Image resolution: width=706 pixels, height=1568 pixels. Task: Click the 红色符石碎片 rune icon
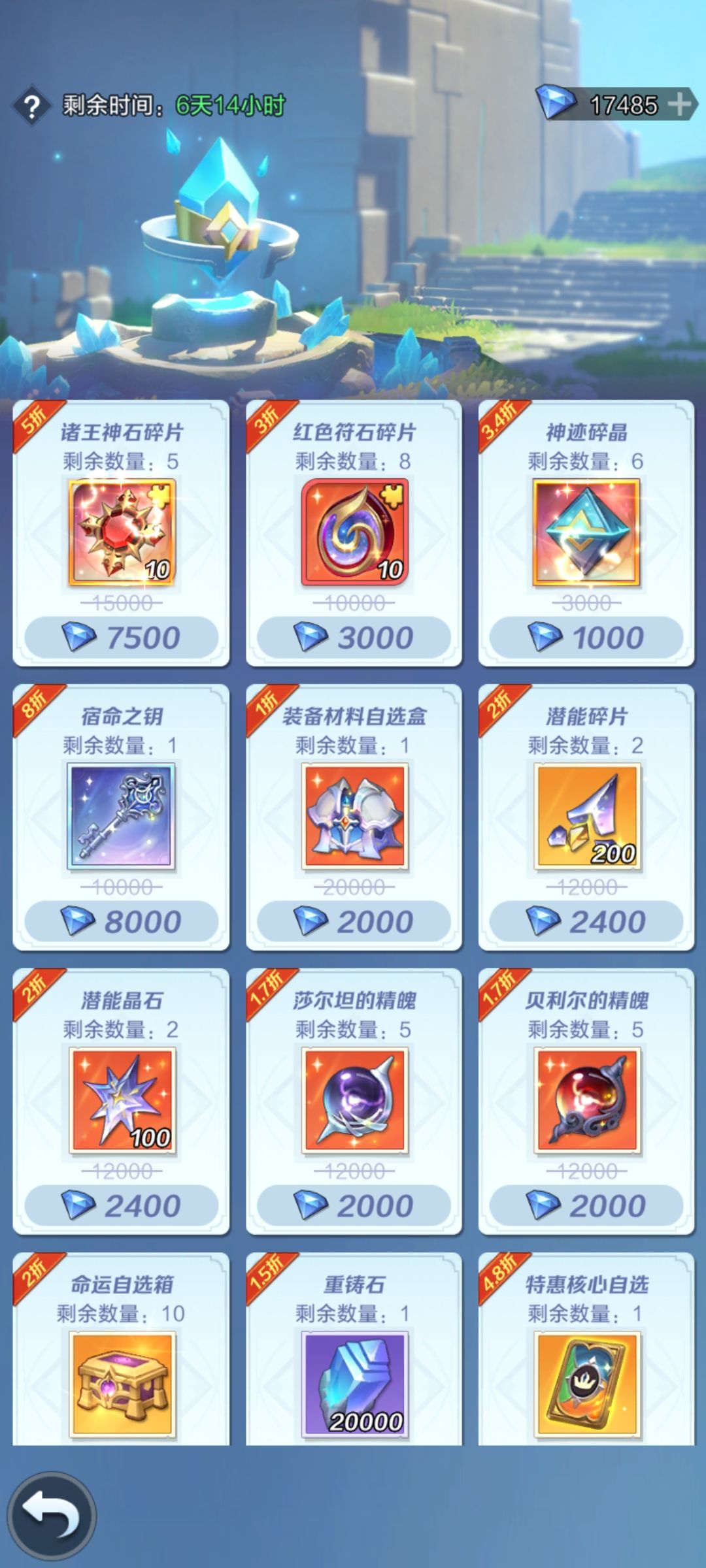coord(352,533)
